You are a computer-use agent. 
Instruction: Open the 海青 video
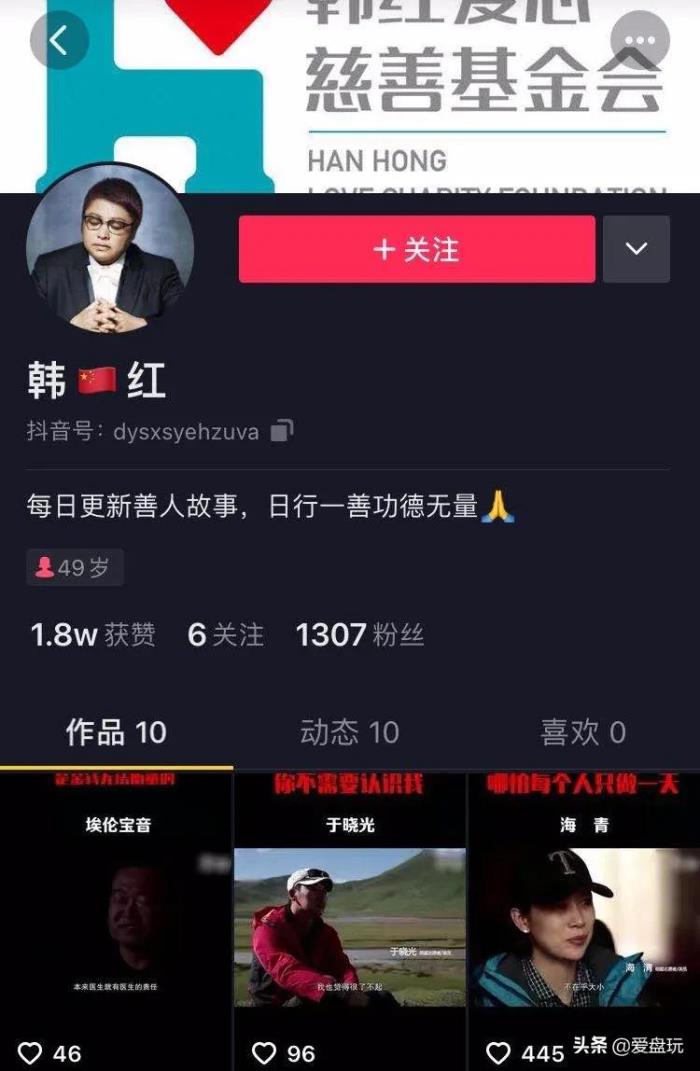tap(584, 910)
